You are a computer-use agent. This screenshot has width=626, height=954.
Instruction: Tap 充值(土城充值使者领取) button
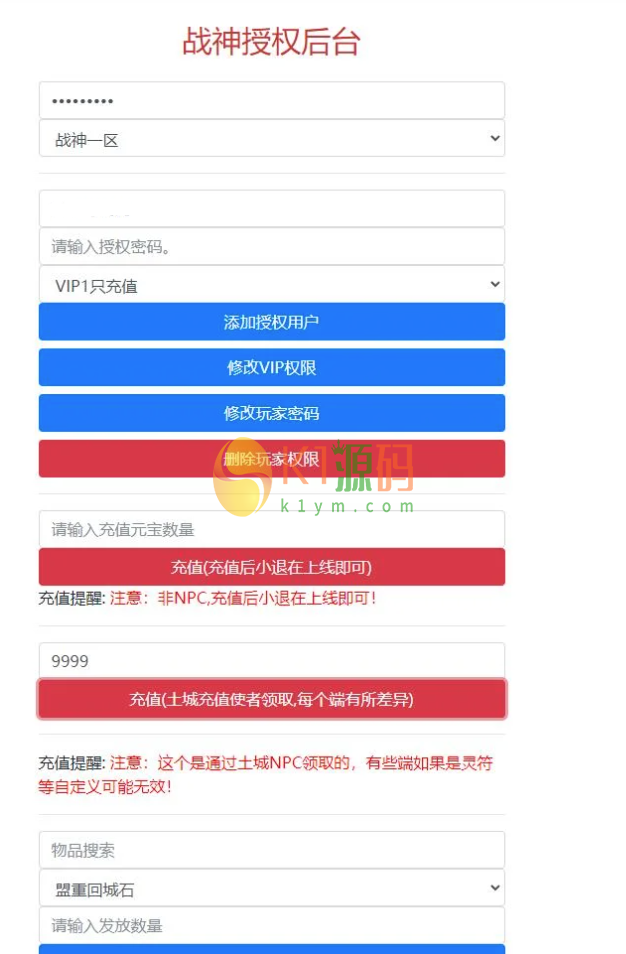pos(271,699)
